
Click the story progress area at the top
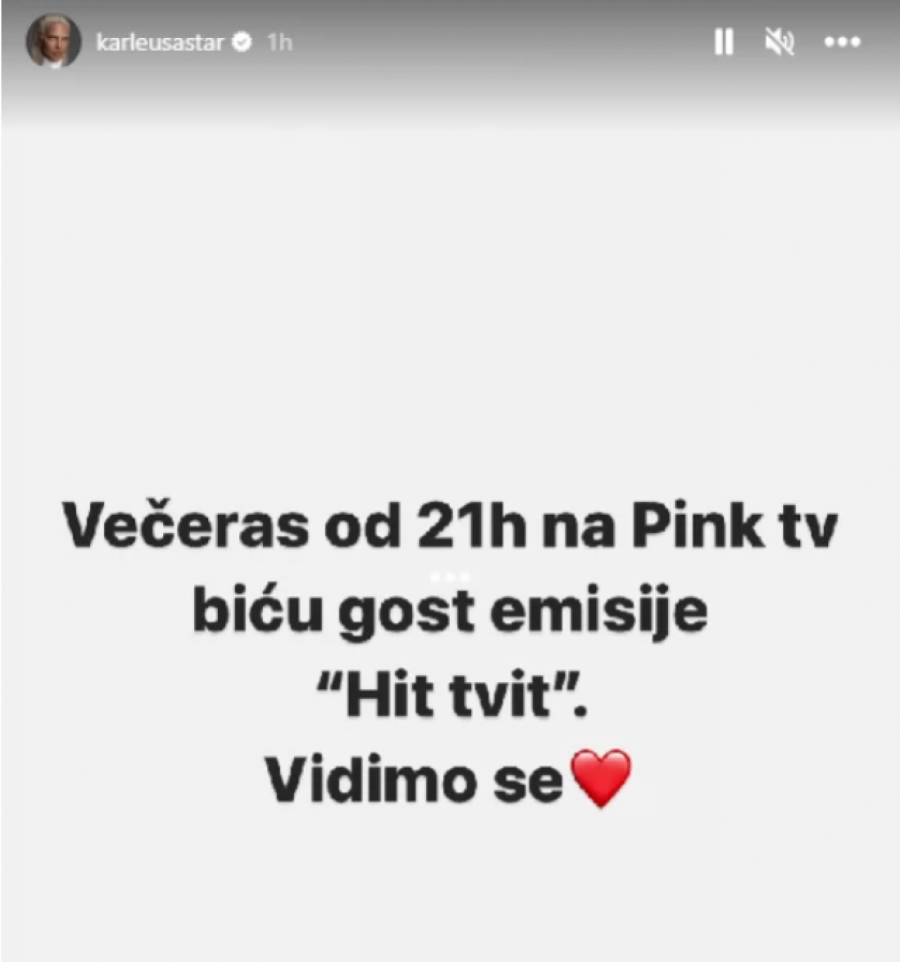click(x=450, y=6)
